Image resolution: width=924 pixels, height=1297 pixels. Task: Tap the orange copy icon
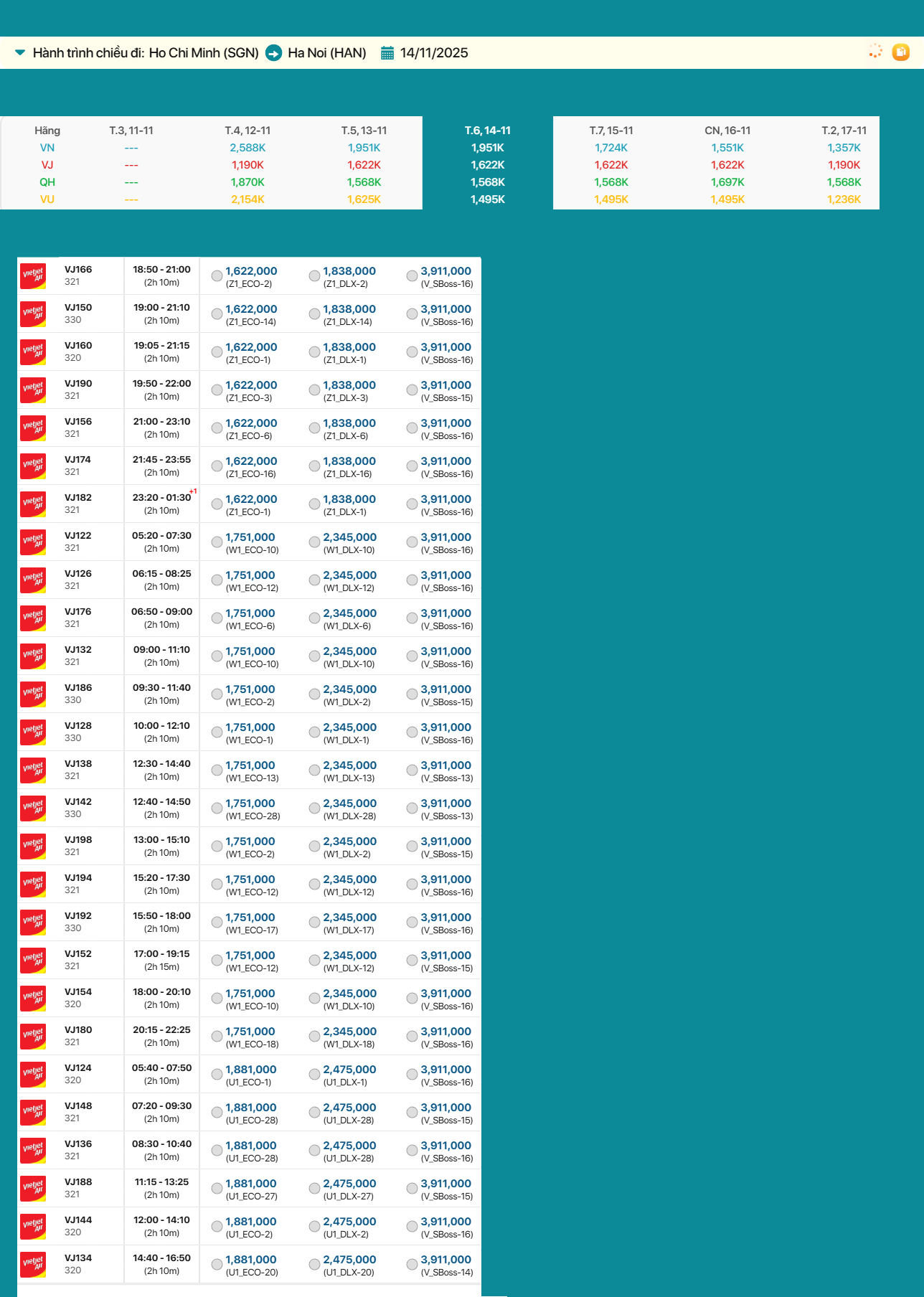(x=900, y=52)
